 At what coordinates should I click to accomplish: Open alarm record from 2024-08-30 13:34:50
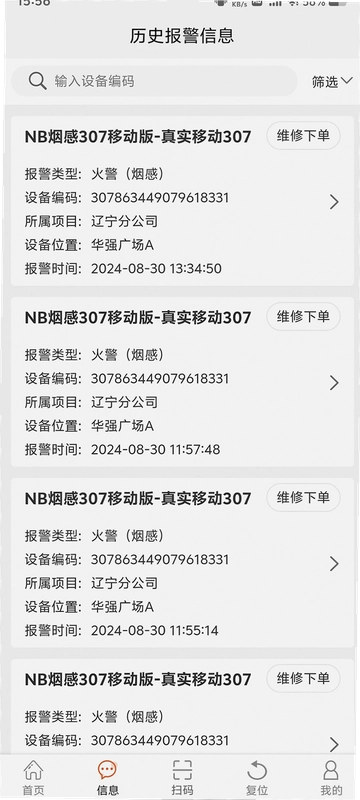point(182,201)
